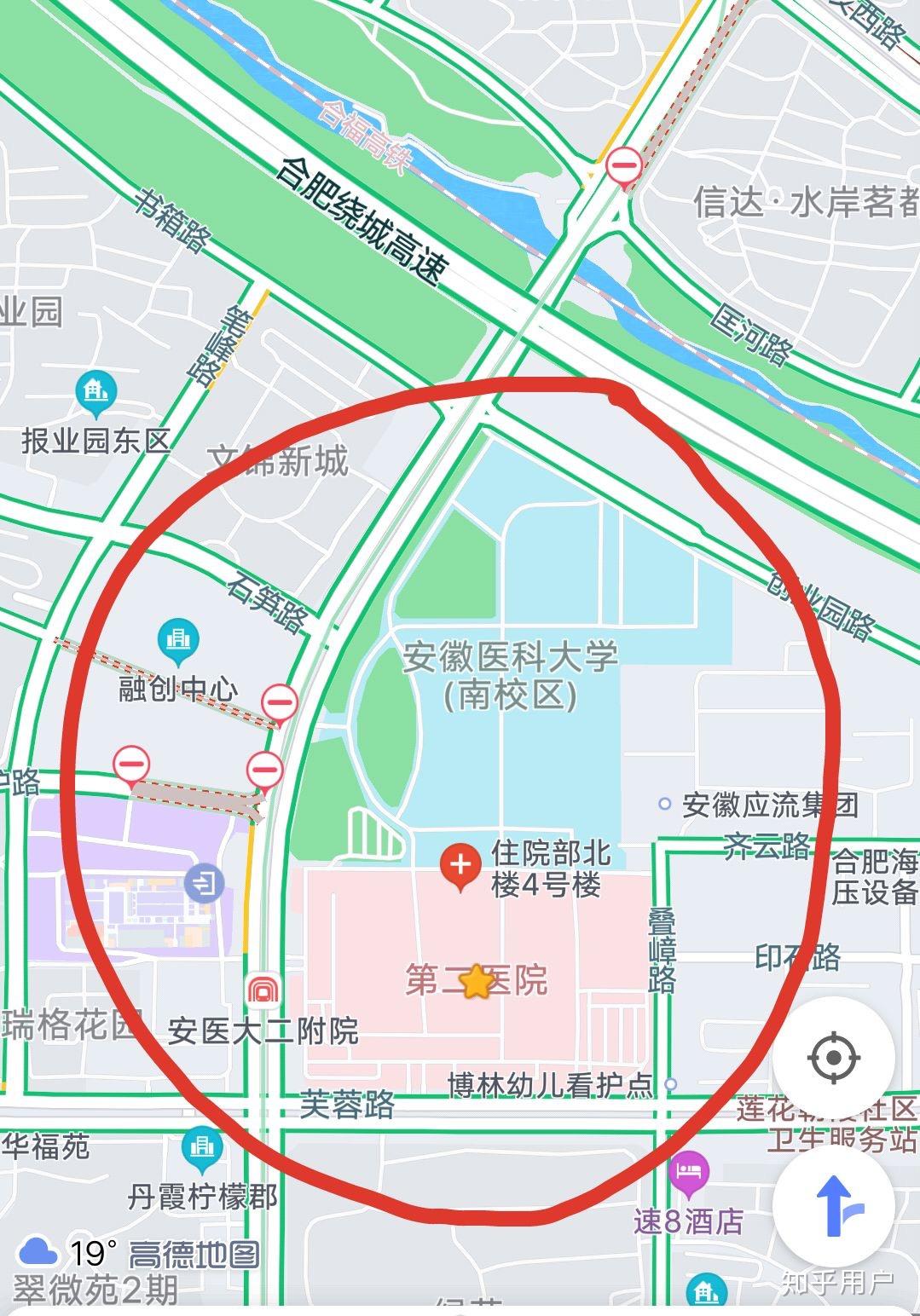Open the route directions button
This screenshot has height=1316, width=920.
click(833, 1204)
